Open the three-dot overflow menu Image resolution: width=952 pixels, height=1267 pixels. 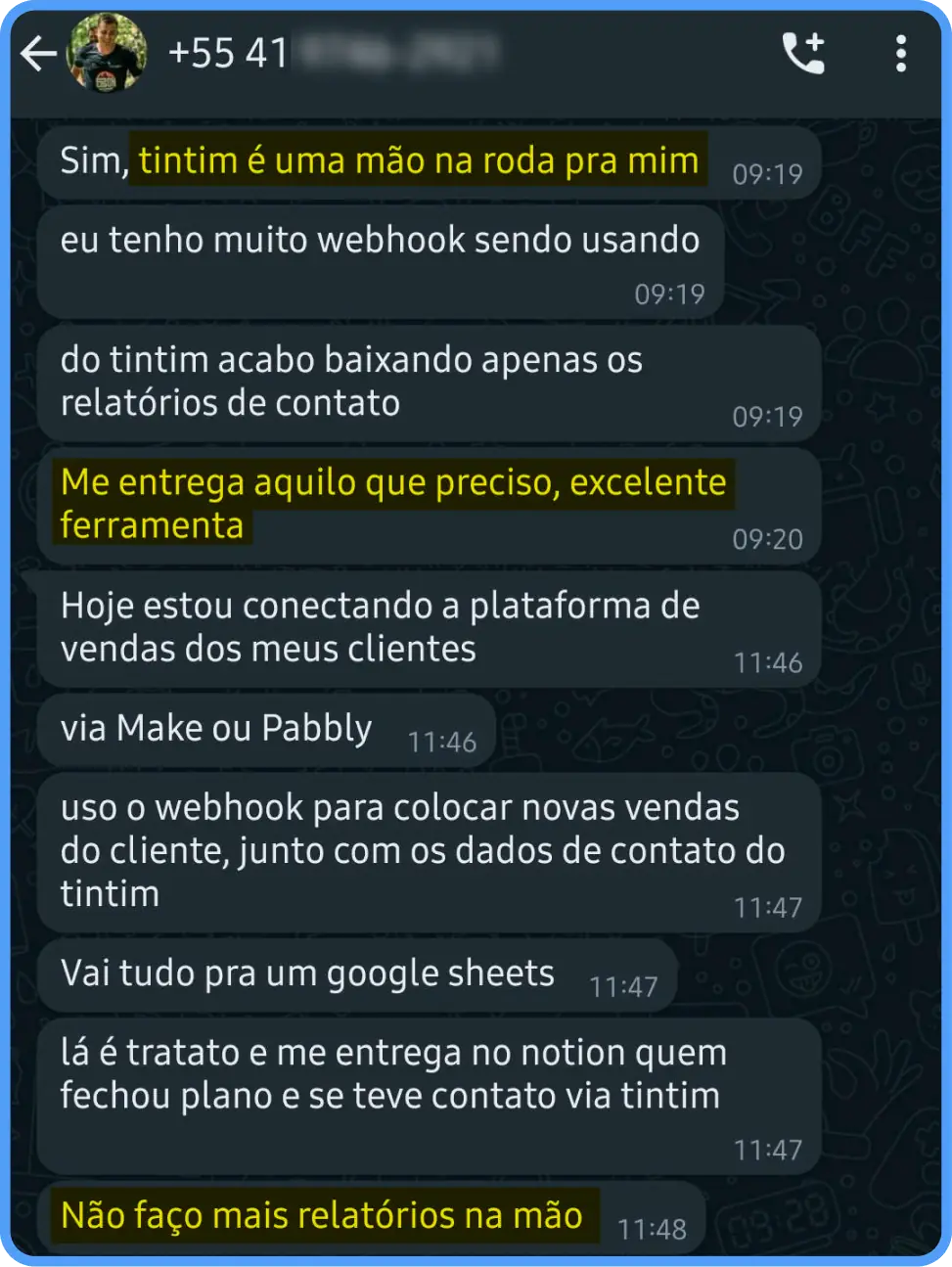[901, 54]
